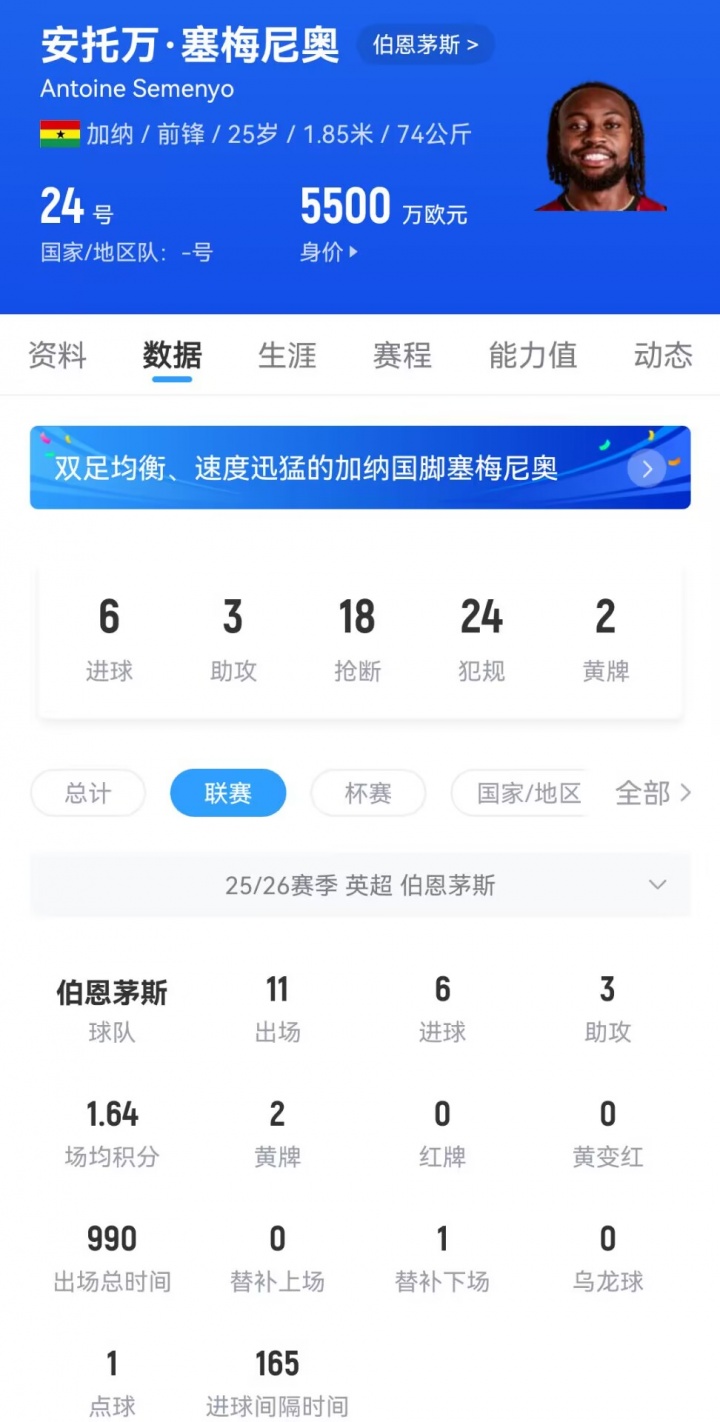Switch to the 生涯 tab

pyautogui.click(x=287, y=355)
